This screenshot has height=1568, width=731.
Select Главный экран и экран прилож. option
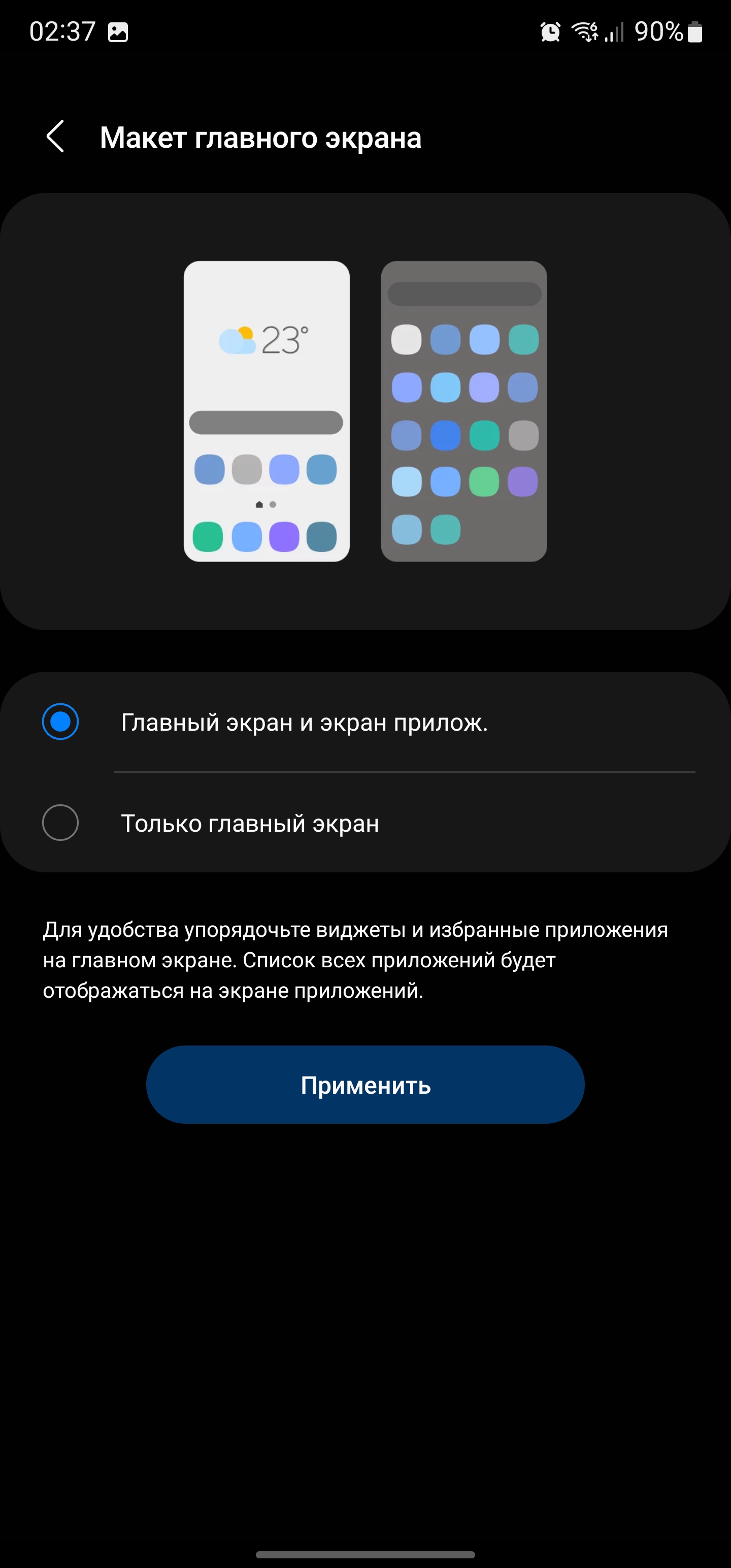click(60, 722)
